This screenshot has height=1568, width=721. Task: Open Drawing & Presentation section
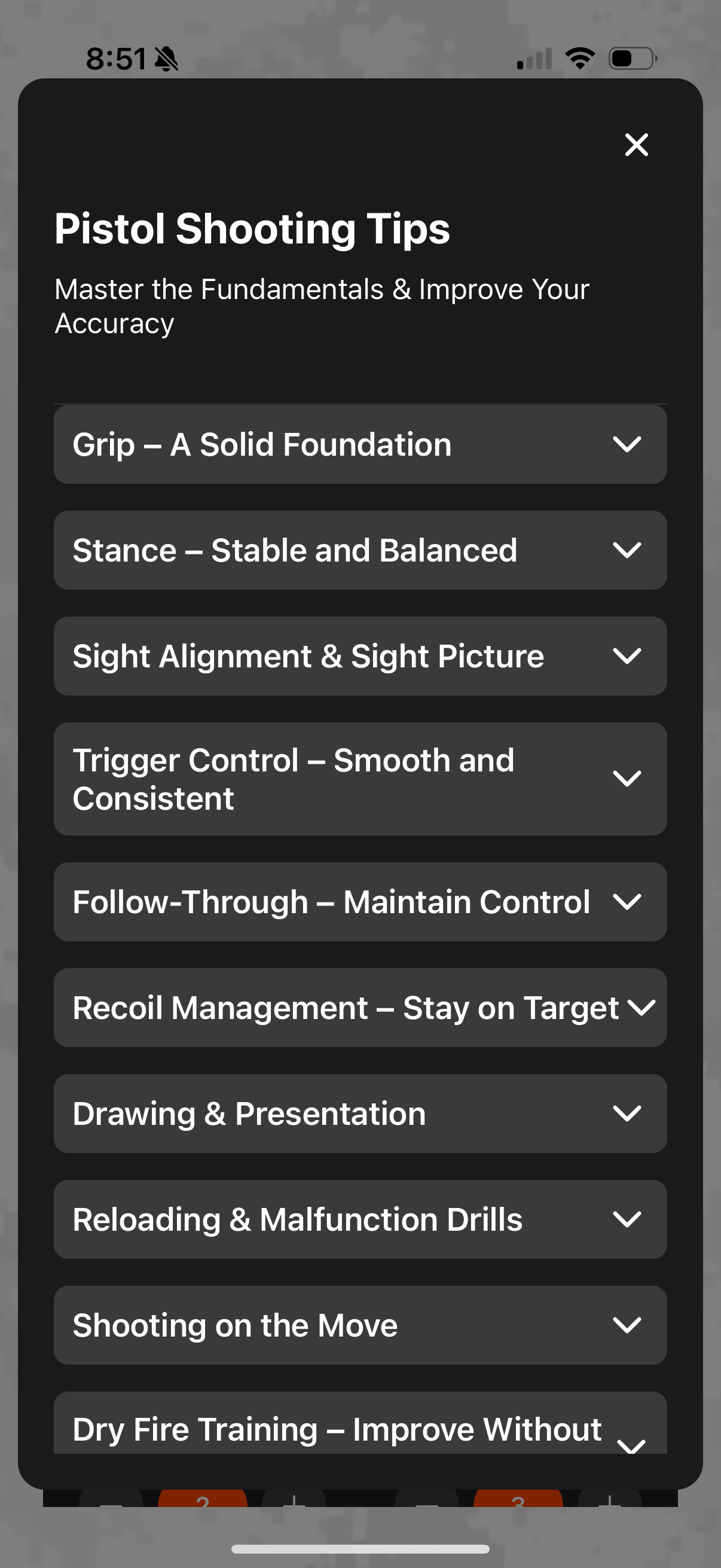click(359, 1114)
